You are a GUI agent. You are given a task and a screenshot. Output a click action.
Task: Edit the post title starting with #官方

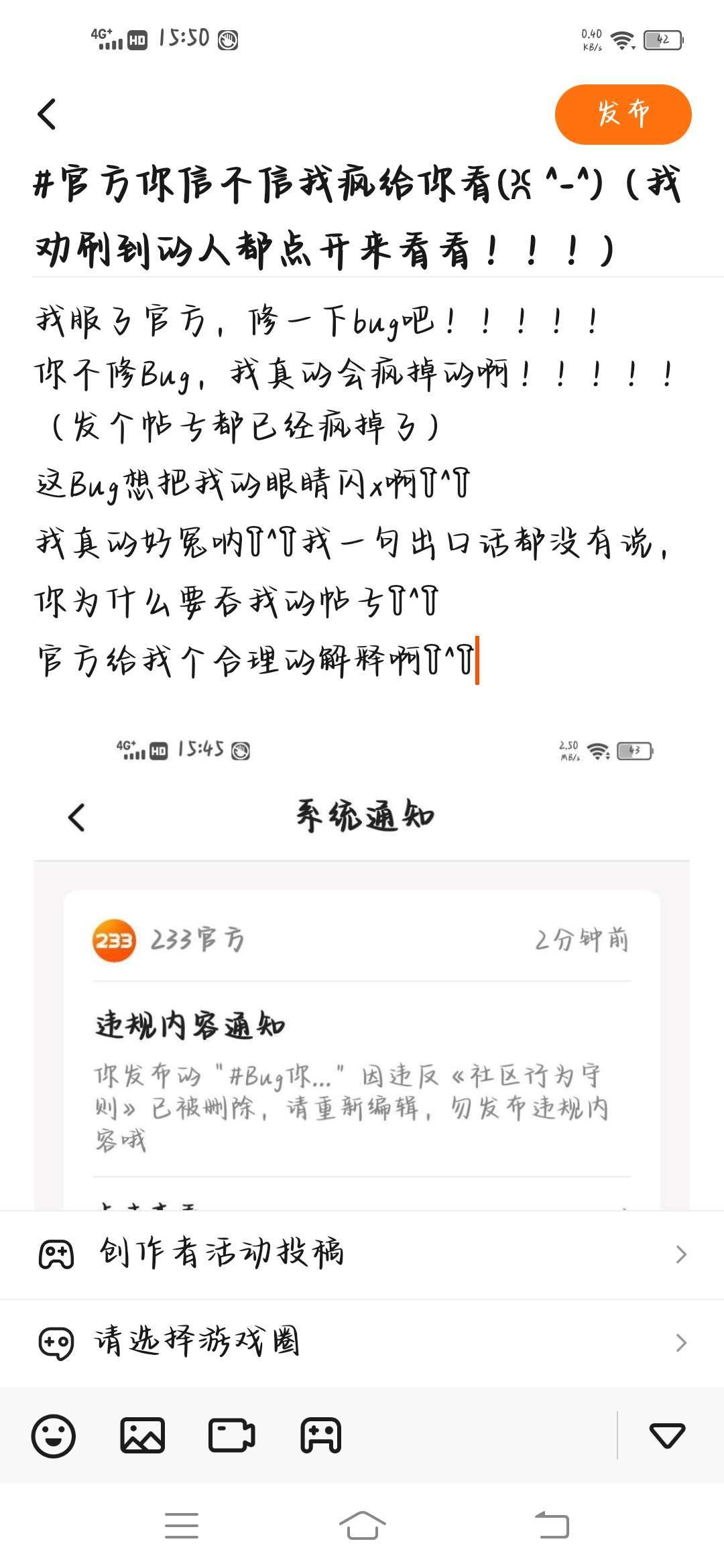[358, 217]
